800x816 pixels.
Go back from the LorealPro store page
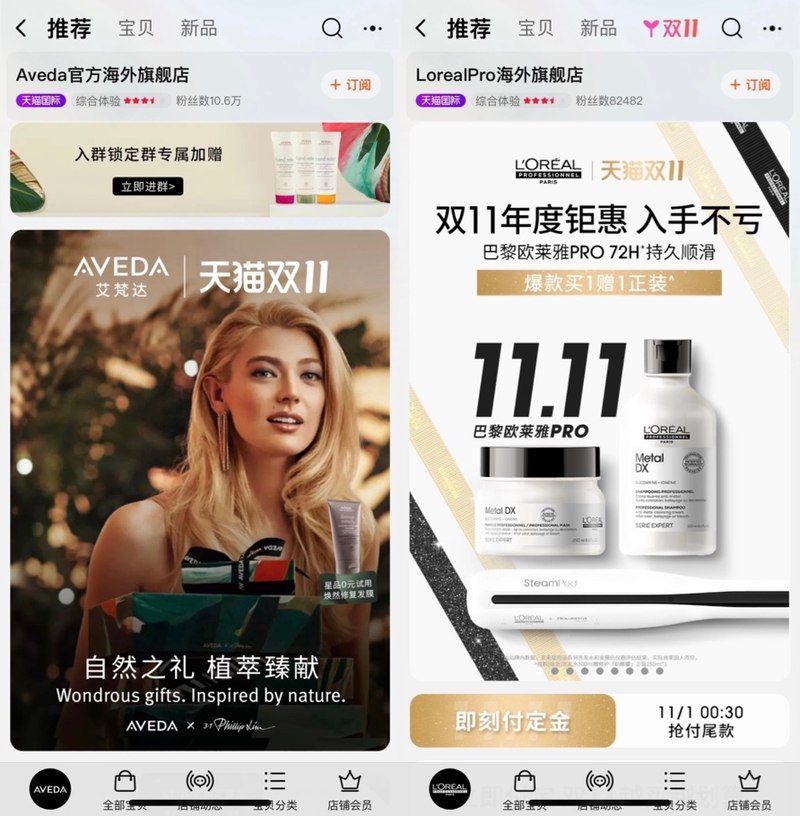click(421, 28)
